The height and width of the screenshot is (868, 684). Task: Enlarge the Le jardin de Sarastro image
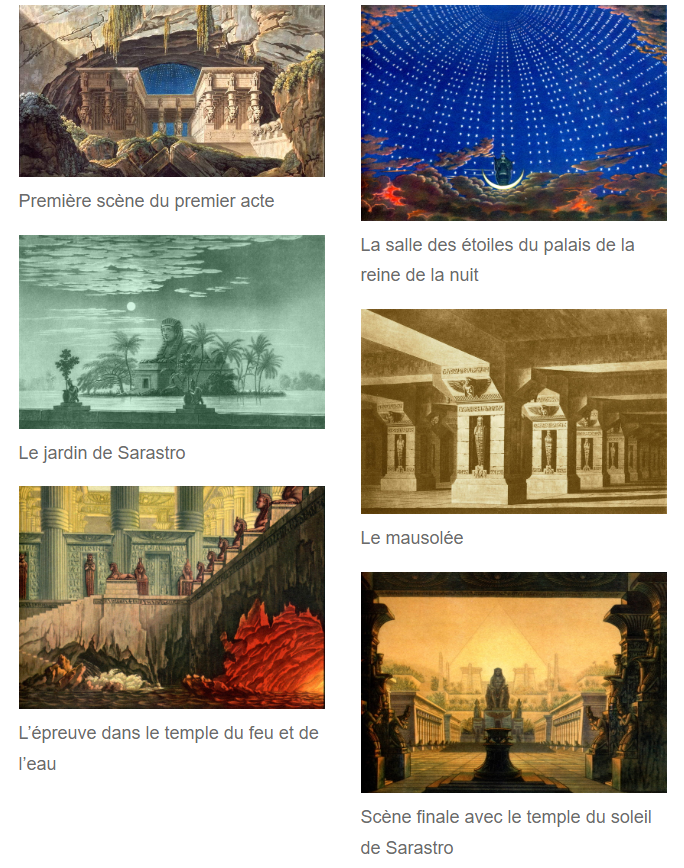171,332
